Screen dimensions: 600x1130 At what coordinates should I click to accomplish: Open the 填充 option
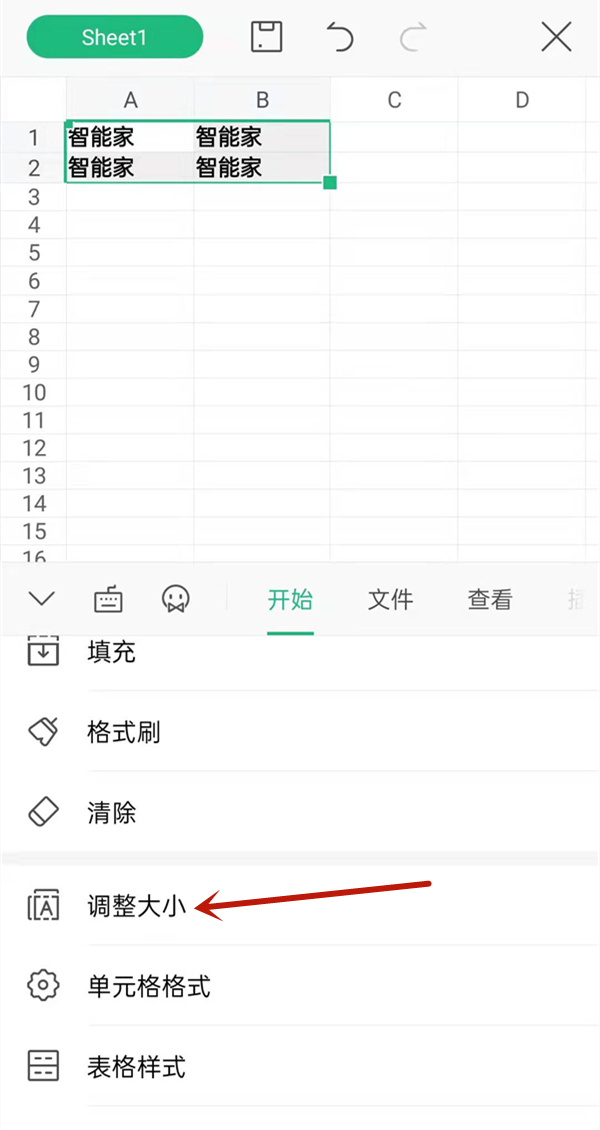coord(111,653)
